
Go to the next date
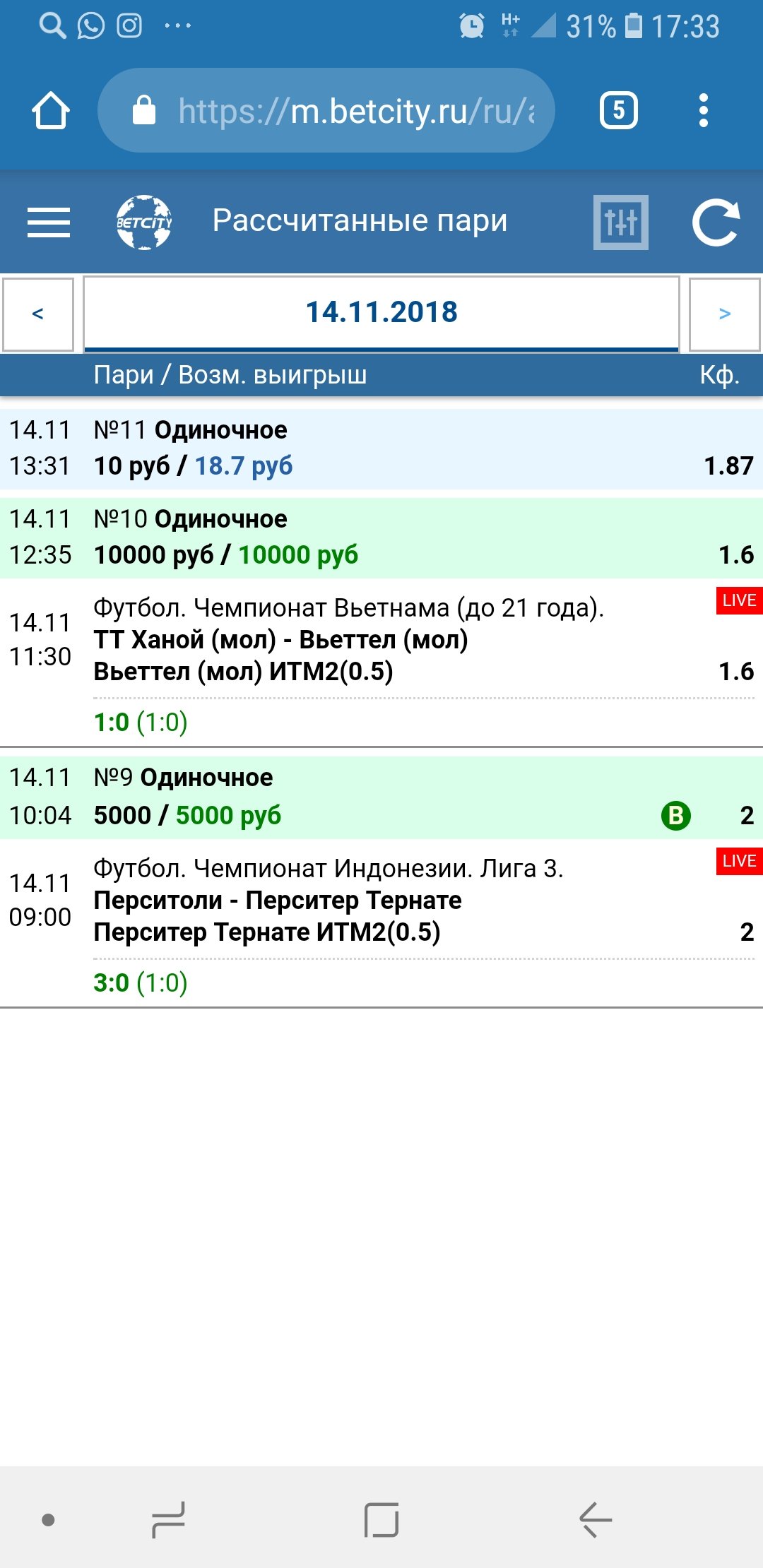coord(724,314)
